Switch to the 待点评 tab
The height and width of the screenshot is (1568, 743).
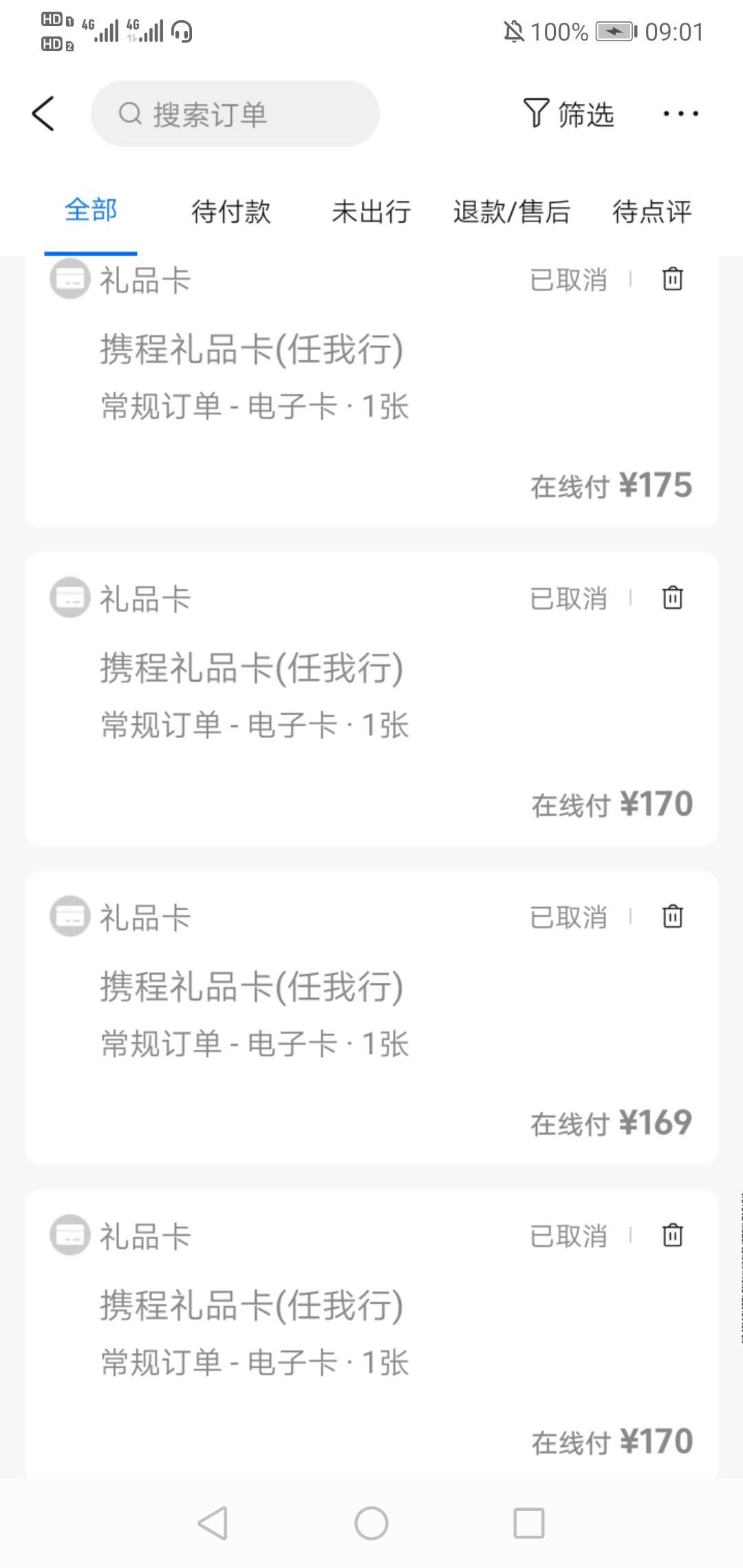click(652, 211)
